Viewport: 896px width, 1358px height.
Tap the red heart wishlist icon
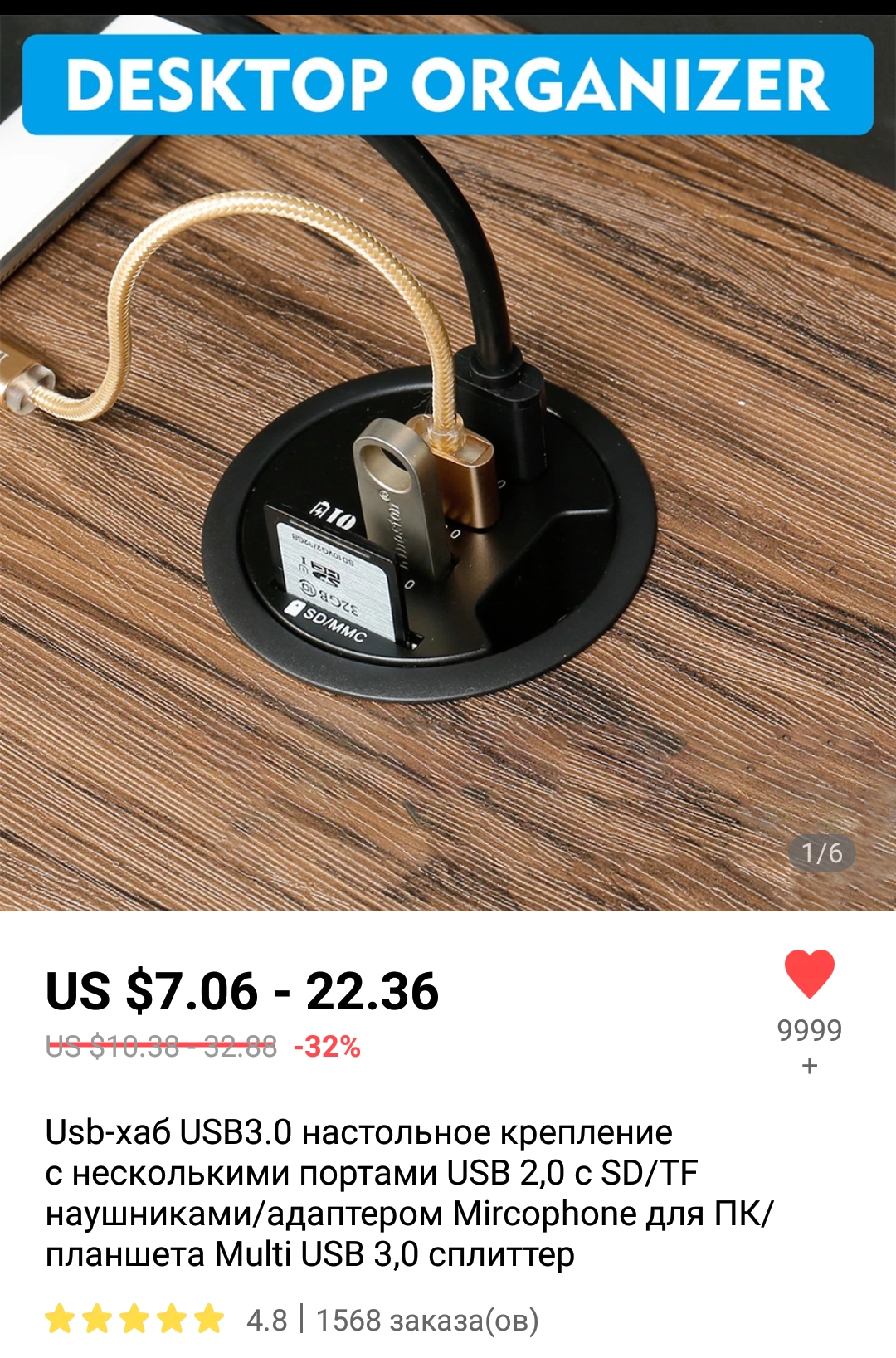(809, 973)
